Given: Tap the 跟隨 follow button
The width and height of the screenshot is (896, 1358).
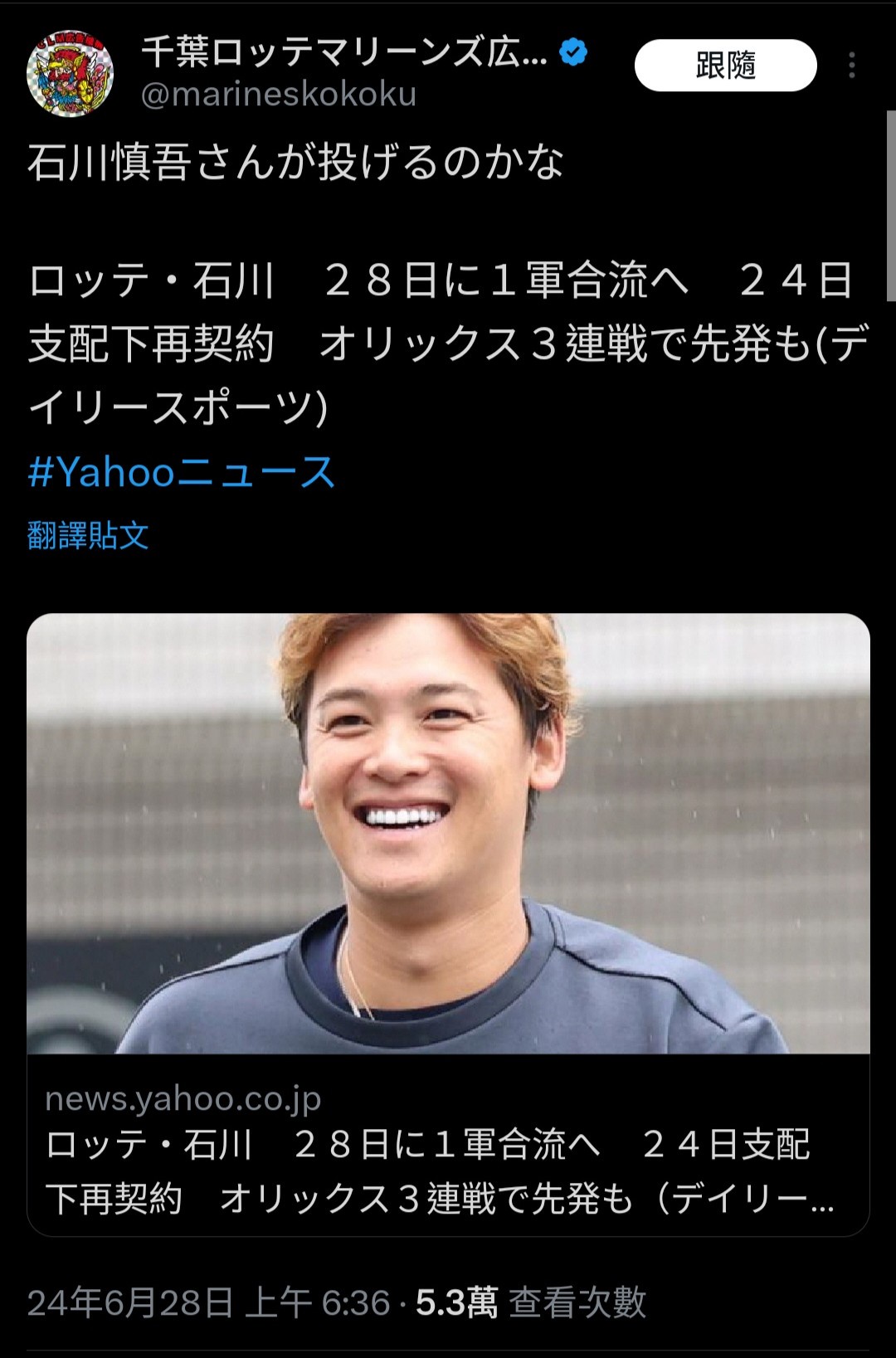Looking at the screenshot, I should [x=725, y=66].
